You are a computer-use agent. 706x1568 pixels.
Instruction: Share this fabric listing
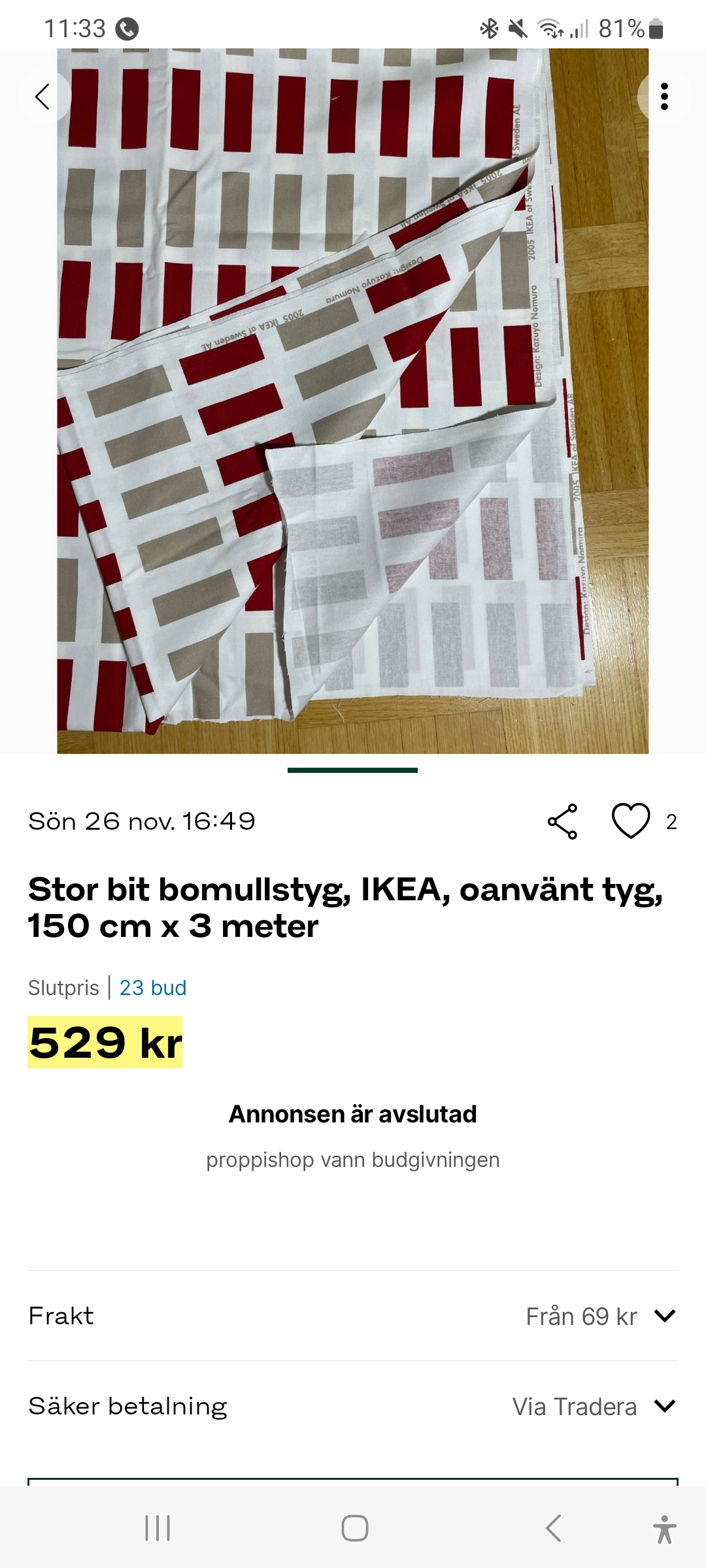point(562,821)
